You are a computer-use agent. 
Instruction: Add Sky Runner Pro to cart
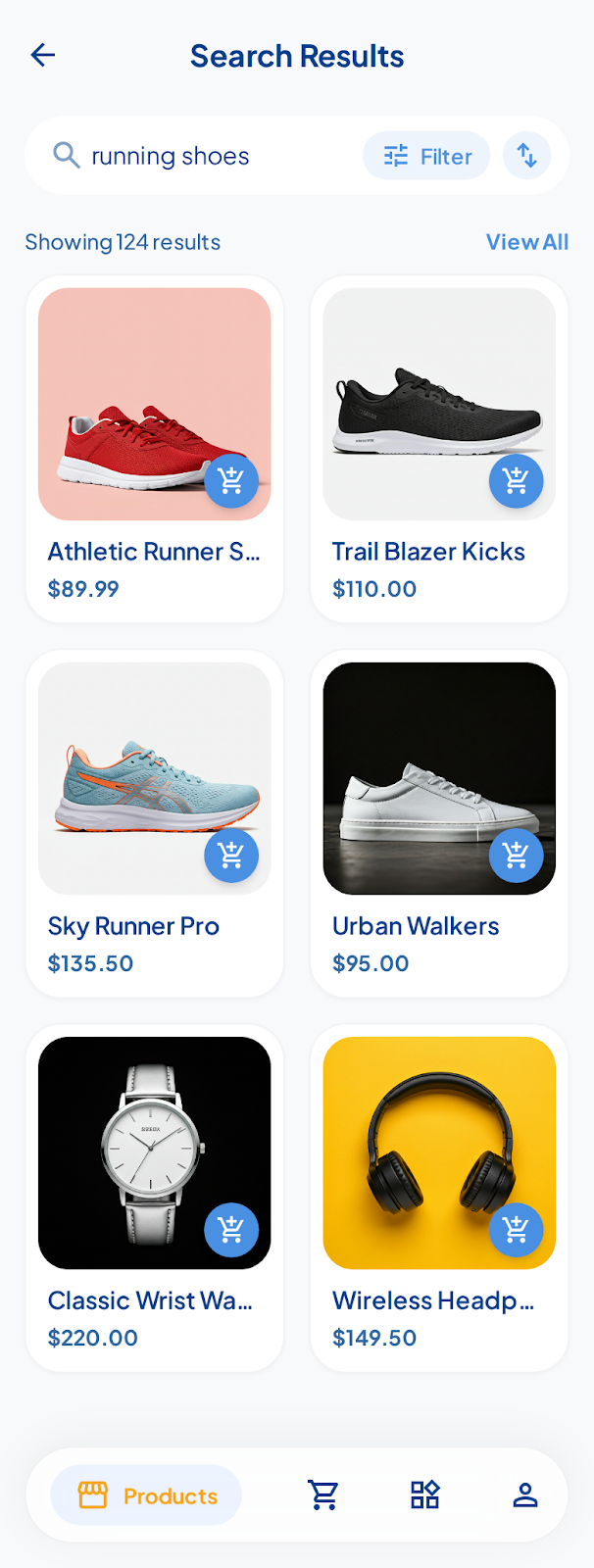point(231,856)
